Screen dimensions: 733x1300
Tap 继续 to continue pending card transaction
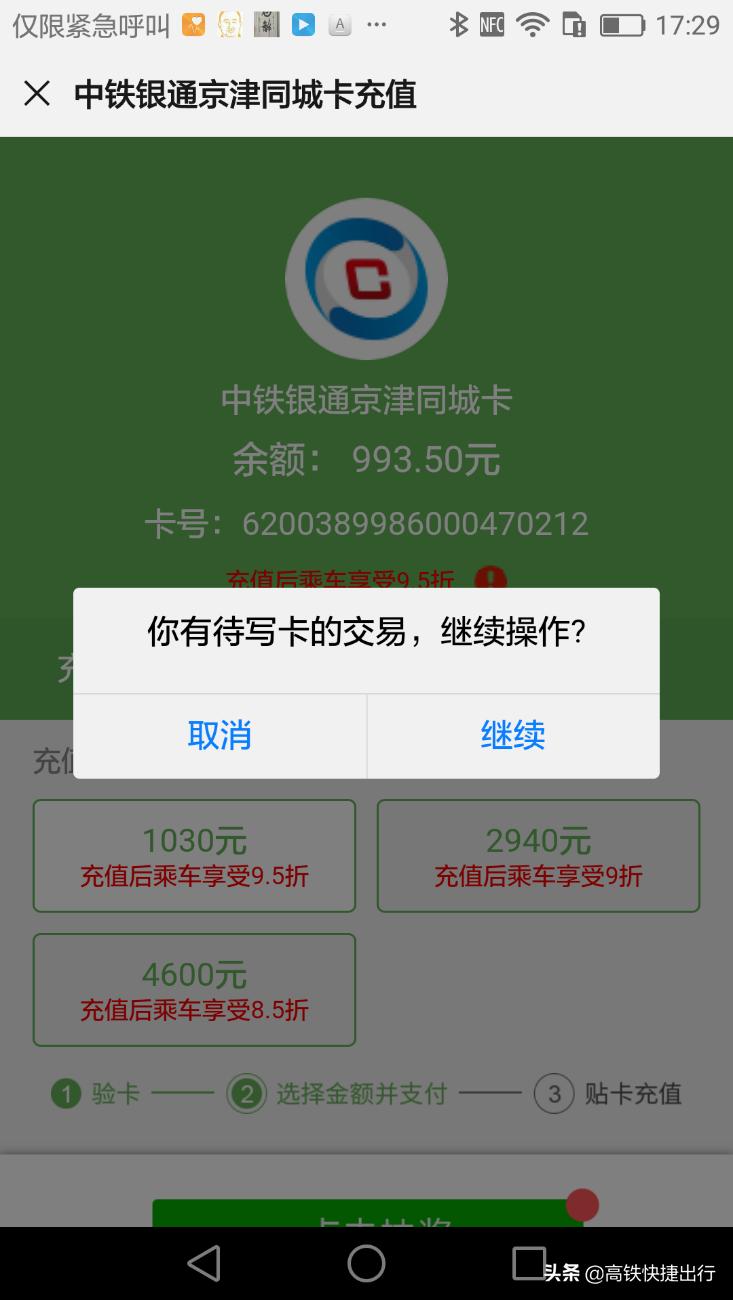click(513, 735)
